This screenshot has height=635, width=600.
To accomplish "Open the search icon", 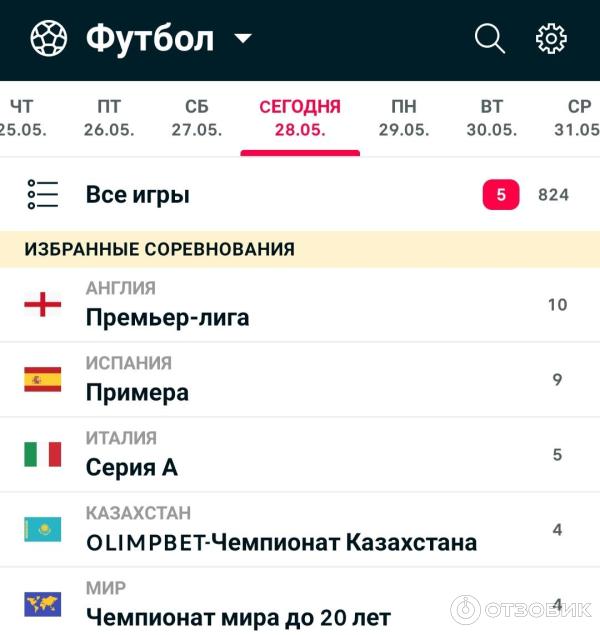I will [x=489, y=39].
